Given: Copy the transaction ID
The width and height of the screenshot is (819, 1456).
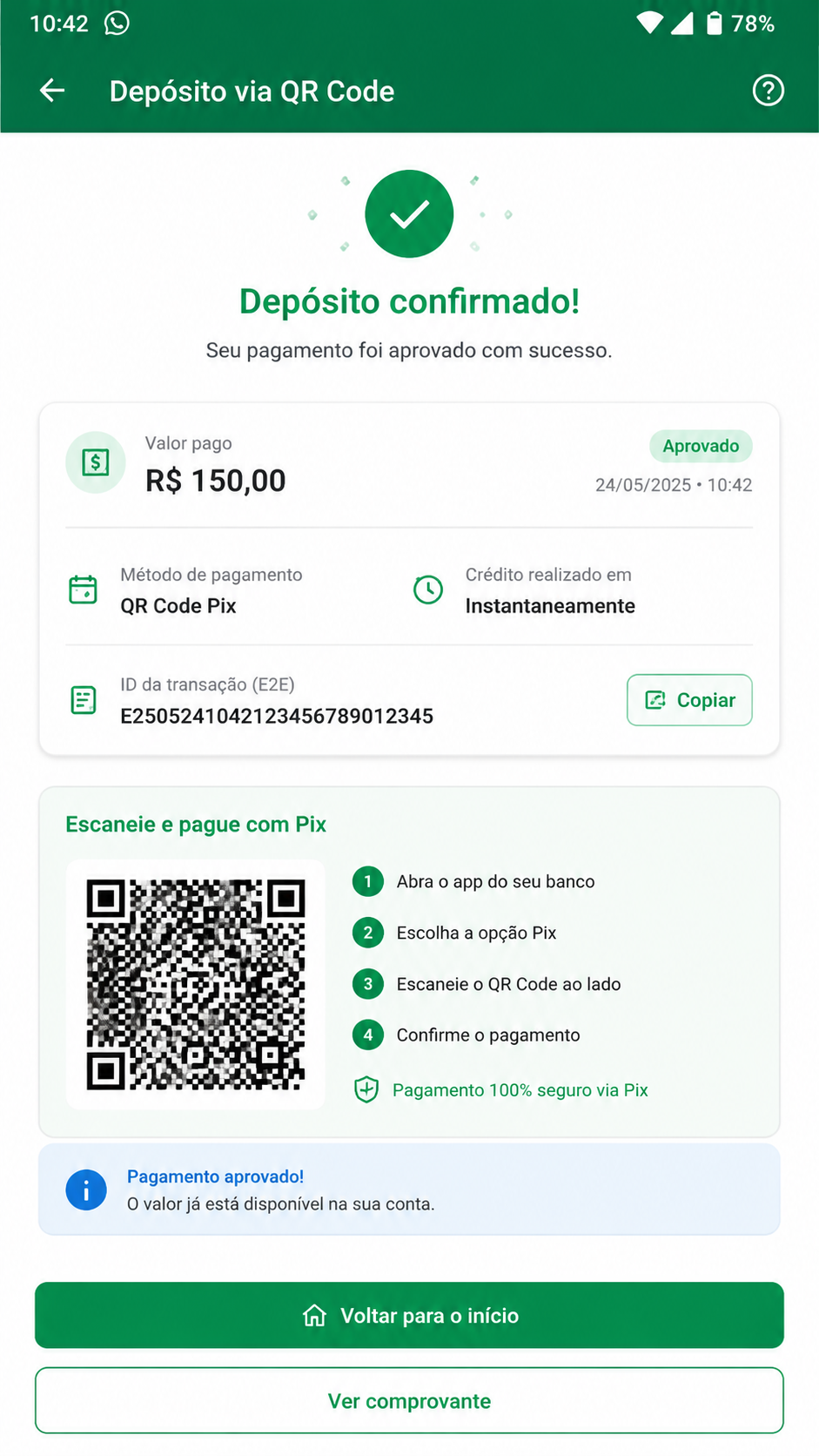Looking at the screenshot, I should tap(689, 700).
